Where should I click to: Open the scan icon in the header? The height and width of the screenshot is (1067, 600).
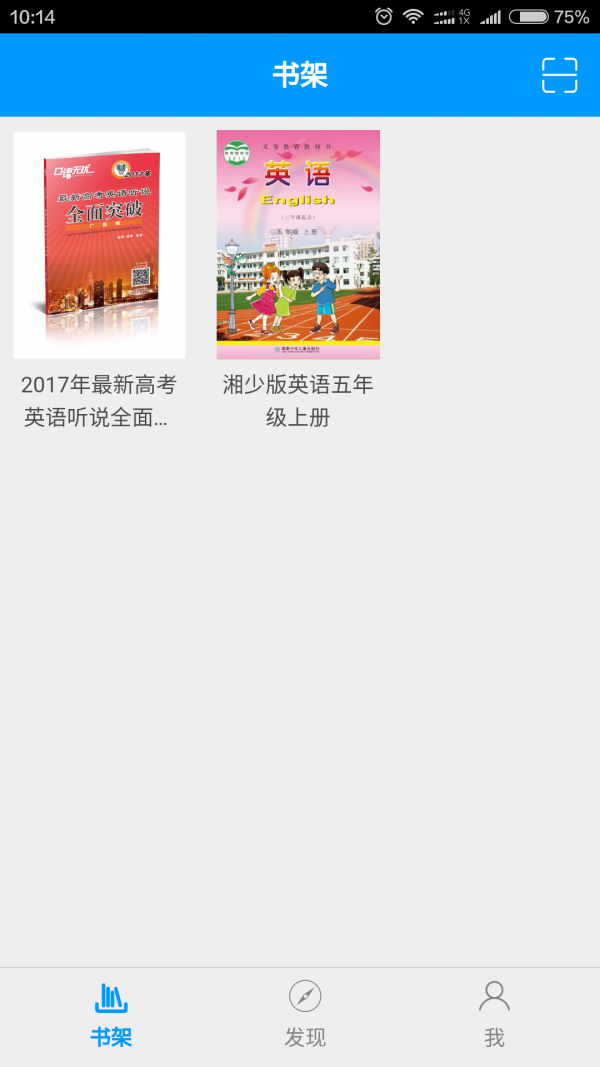(560, 76)
